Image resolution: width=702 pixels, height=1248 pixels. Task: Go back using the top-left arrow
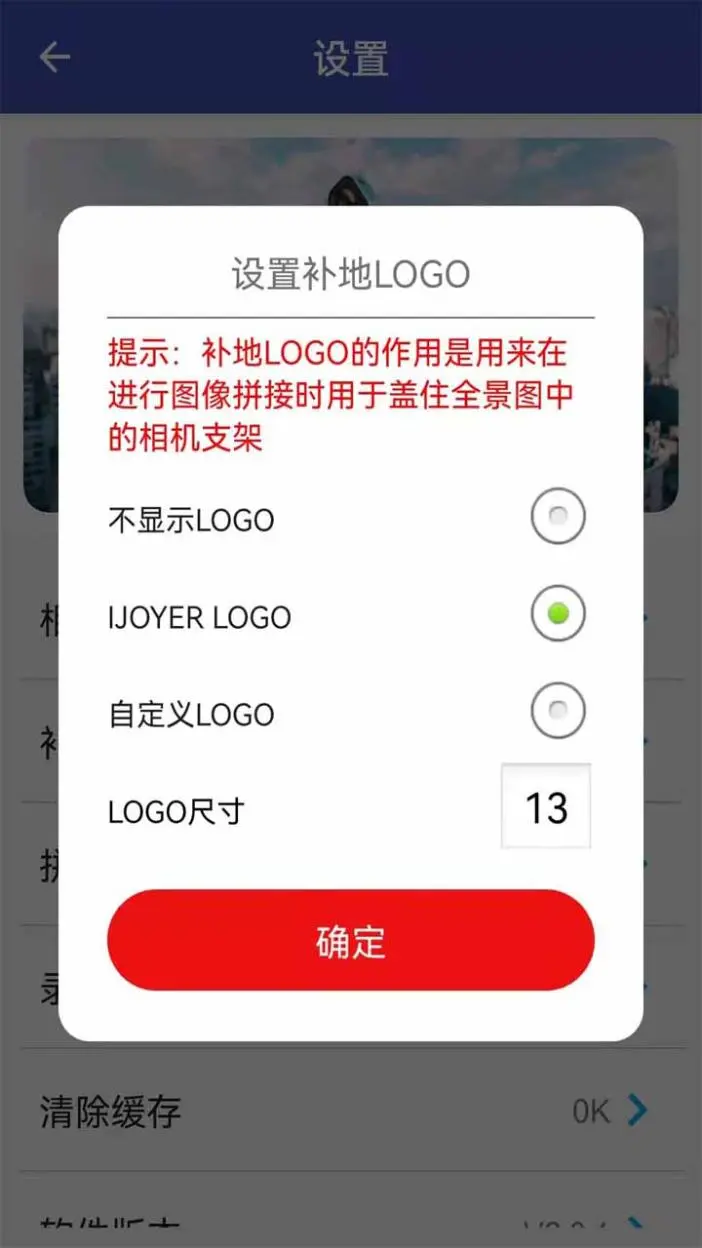point(55,57)
